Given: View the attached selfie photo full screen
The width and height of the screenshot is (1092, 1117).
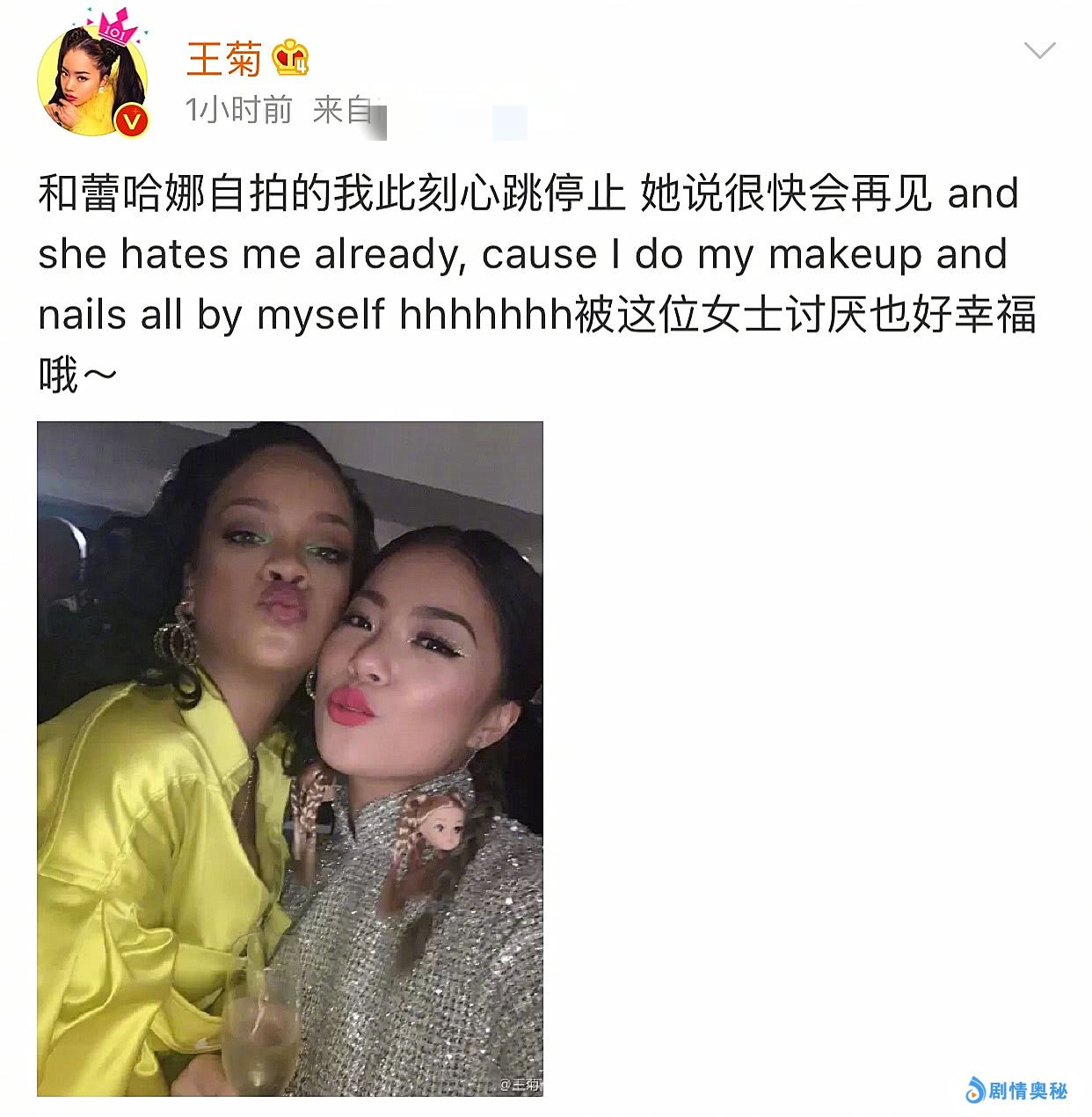Looking at the screenshot, I should point(290,758).
